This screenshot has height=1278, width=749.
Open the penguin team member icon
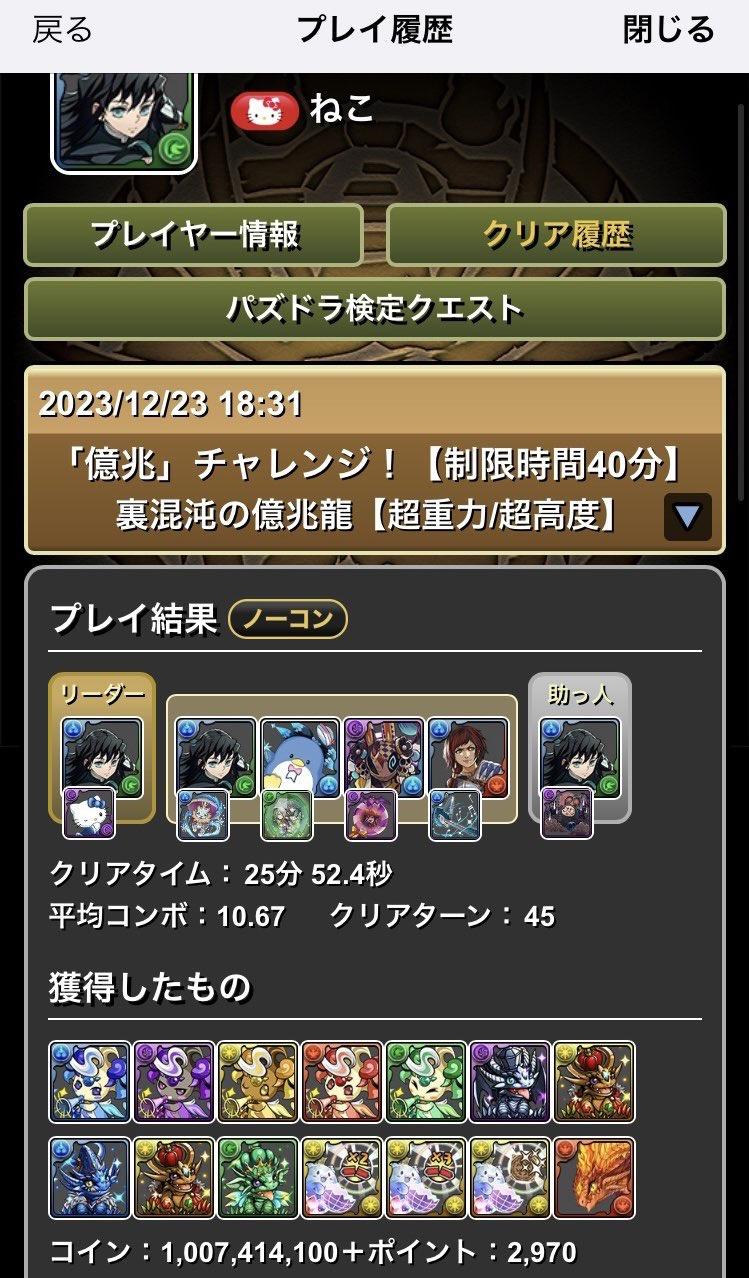point(300,757)
